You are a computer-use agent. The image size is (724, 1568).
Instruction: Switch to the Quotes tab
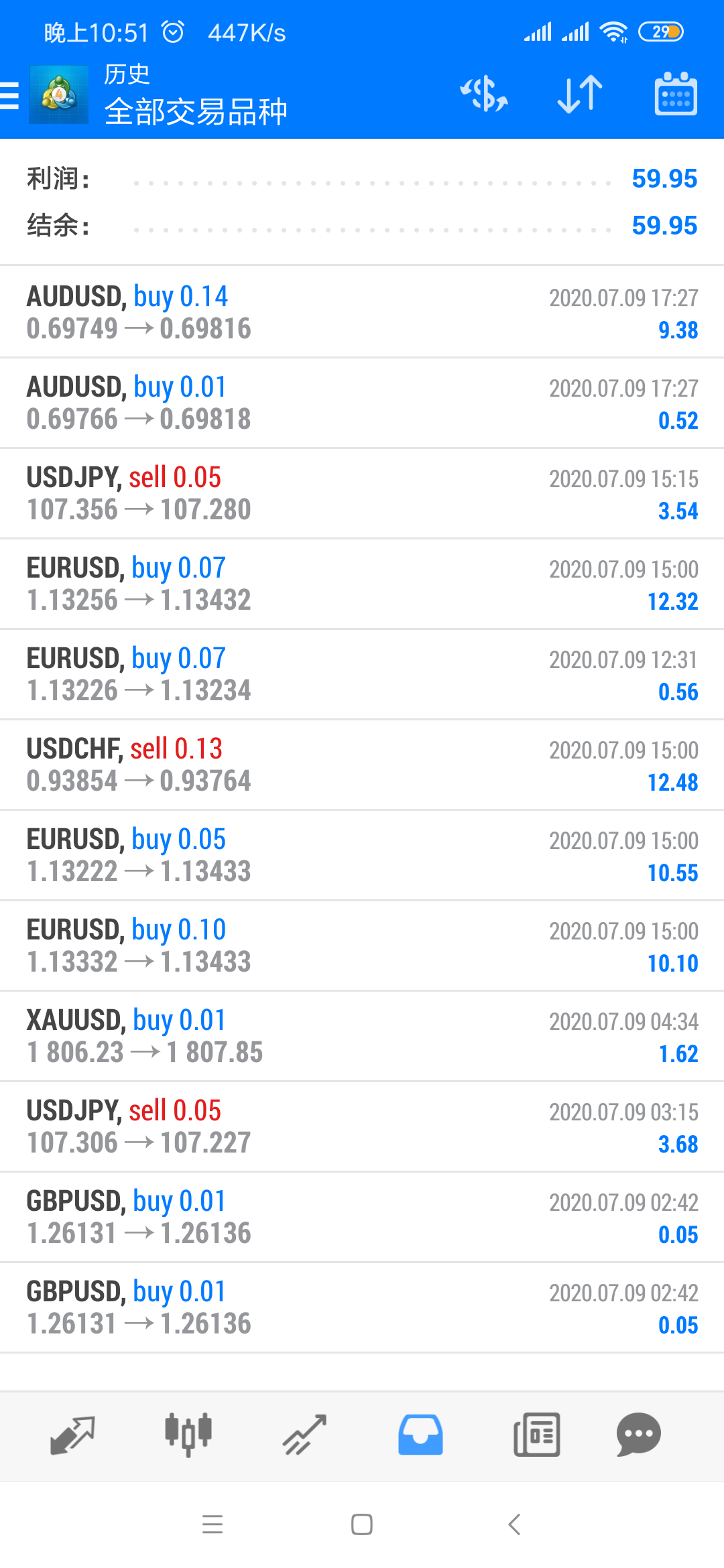click(x=72, y=1435)
